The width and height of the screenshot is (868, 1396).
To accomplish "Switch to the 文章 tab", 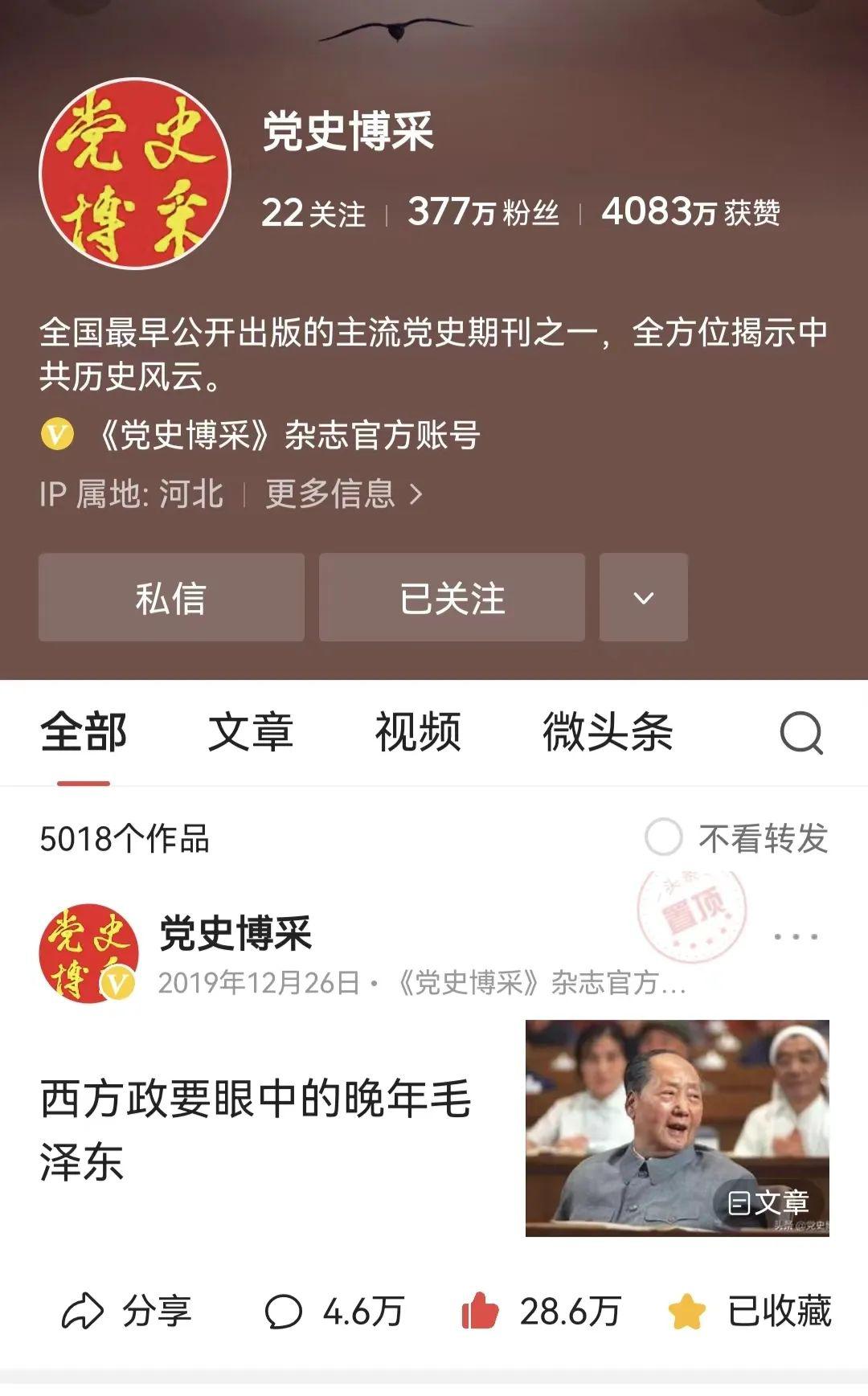I will pos(250,732).
